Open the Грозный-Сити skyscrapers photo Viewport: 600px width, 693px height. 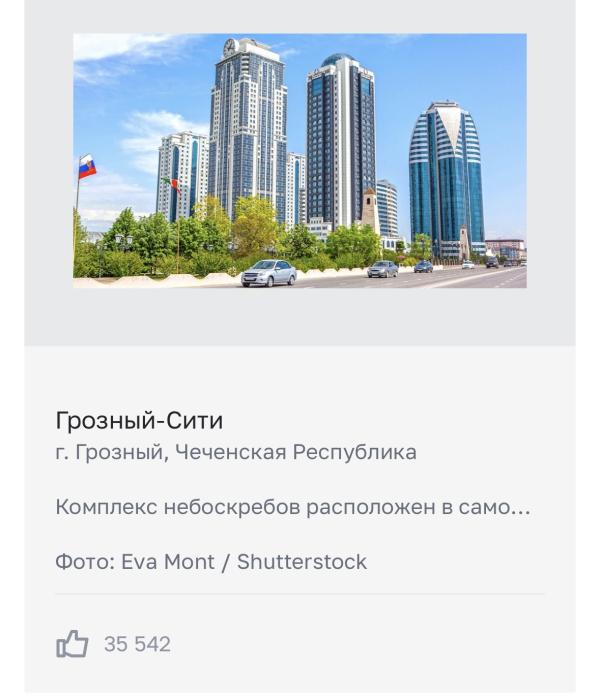point(300,161)
